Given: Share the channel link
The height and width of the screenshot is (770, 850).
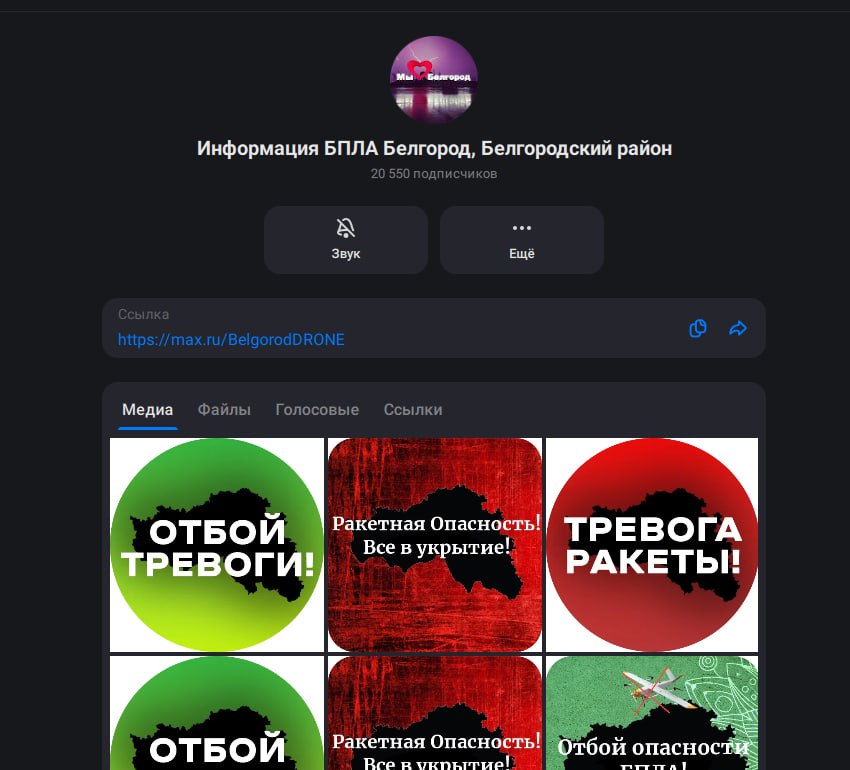Looking at the screenshot, I should (738, 328).
